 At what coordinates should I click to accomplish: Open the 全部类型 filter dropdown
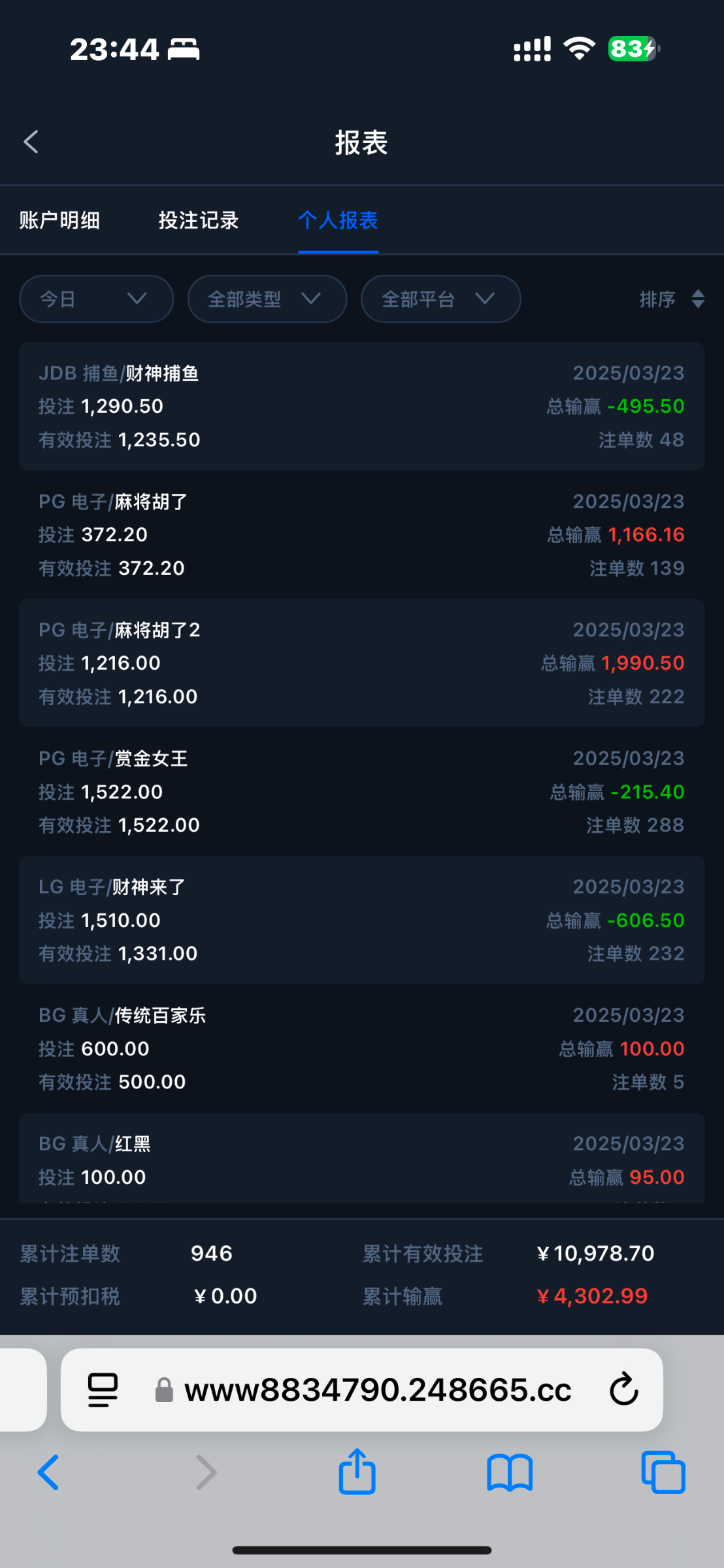pyautogui.click(x=267, y=299)
